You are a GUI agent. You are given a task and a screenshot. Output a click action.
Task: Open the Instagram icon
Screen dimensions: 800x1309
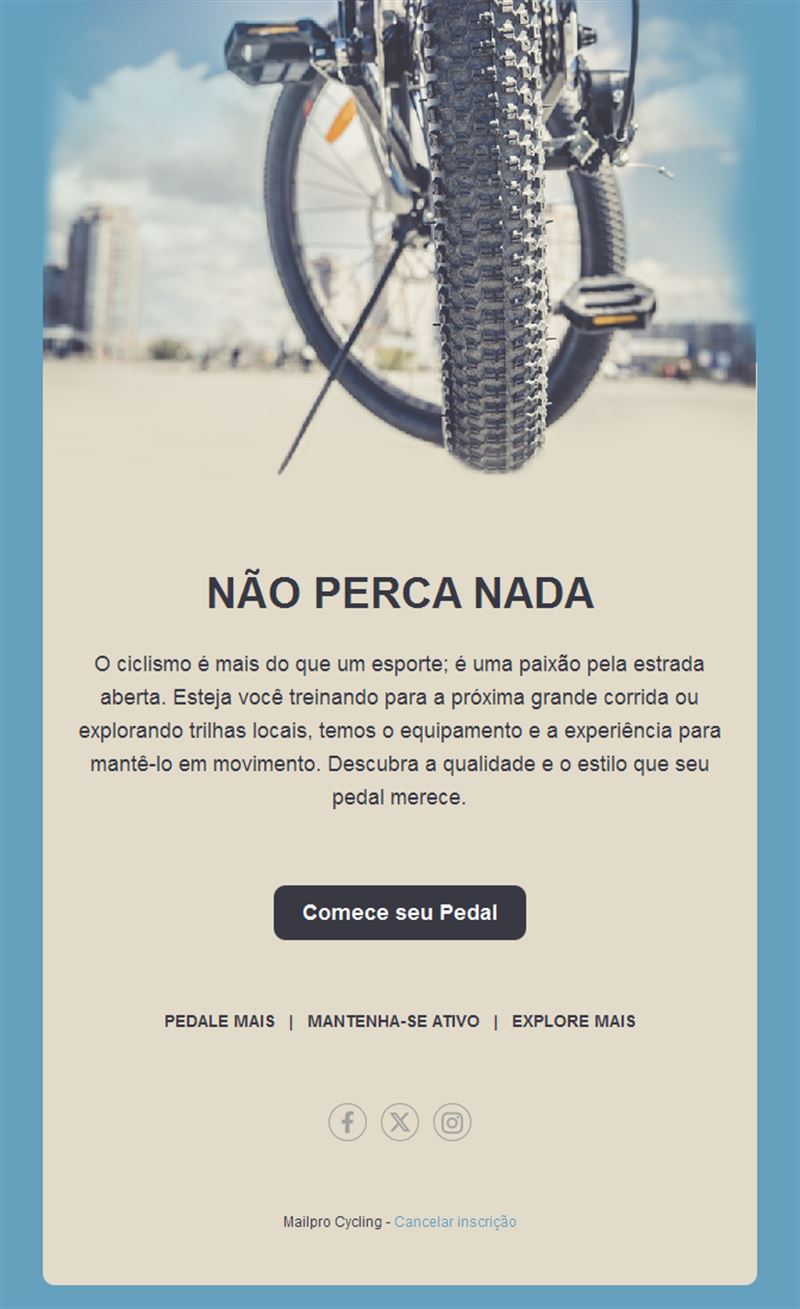tap(452, 1122)
